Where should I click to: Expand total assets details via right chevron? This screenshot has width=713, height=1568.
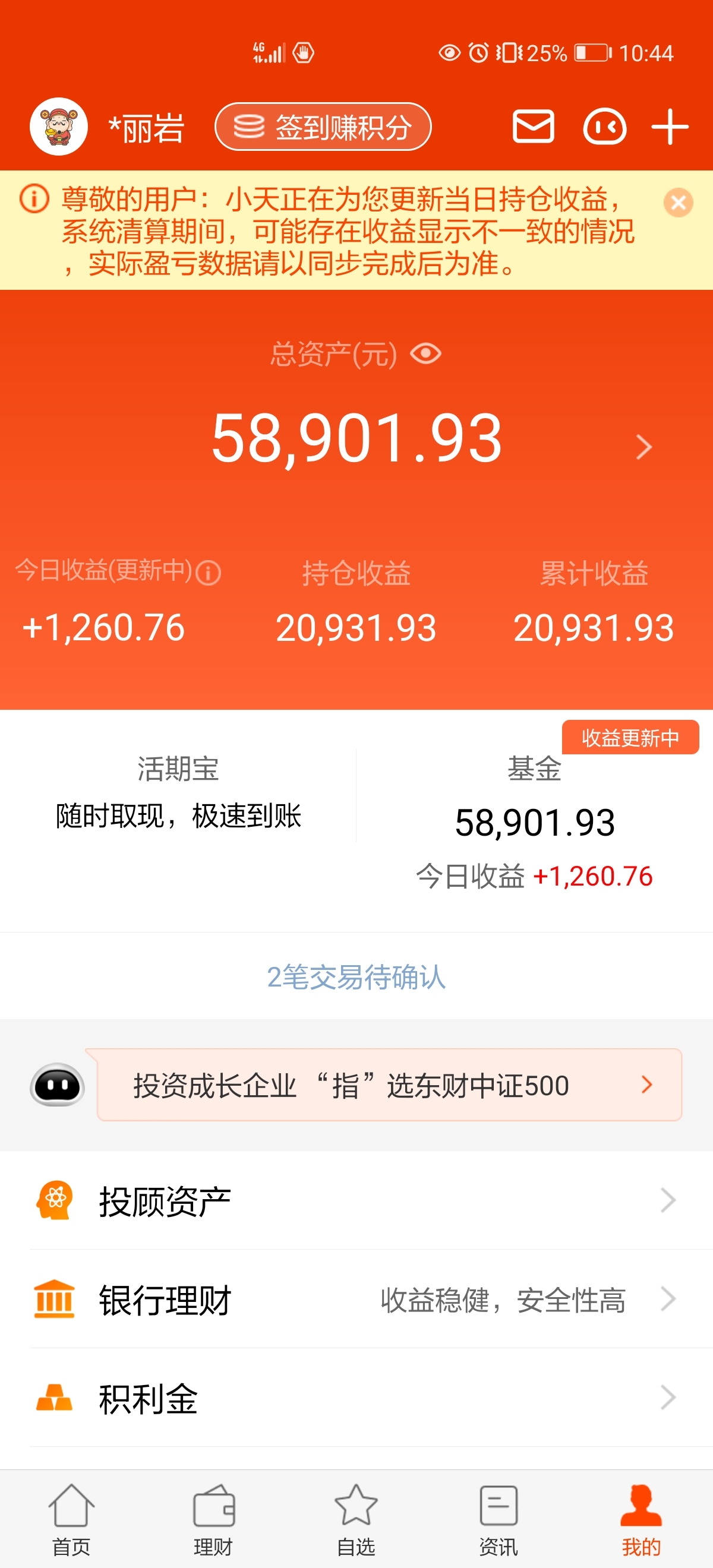[643, 447]
